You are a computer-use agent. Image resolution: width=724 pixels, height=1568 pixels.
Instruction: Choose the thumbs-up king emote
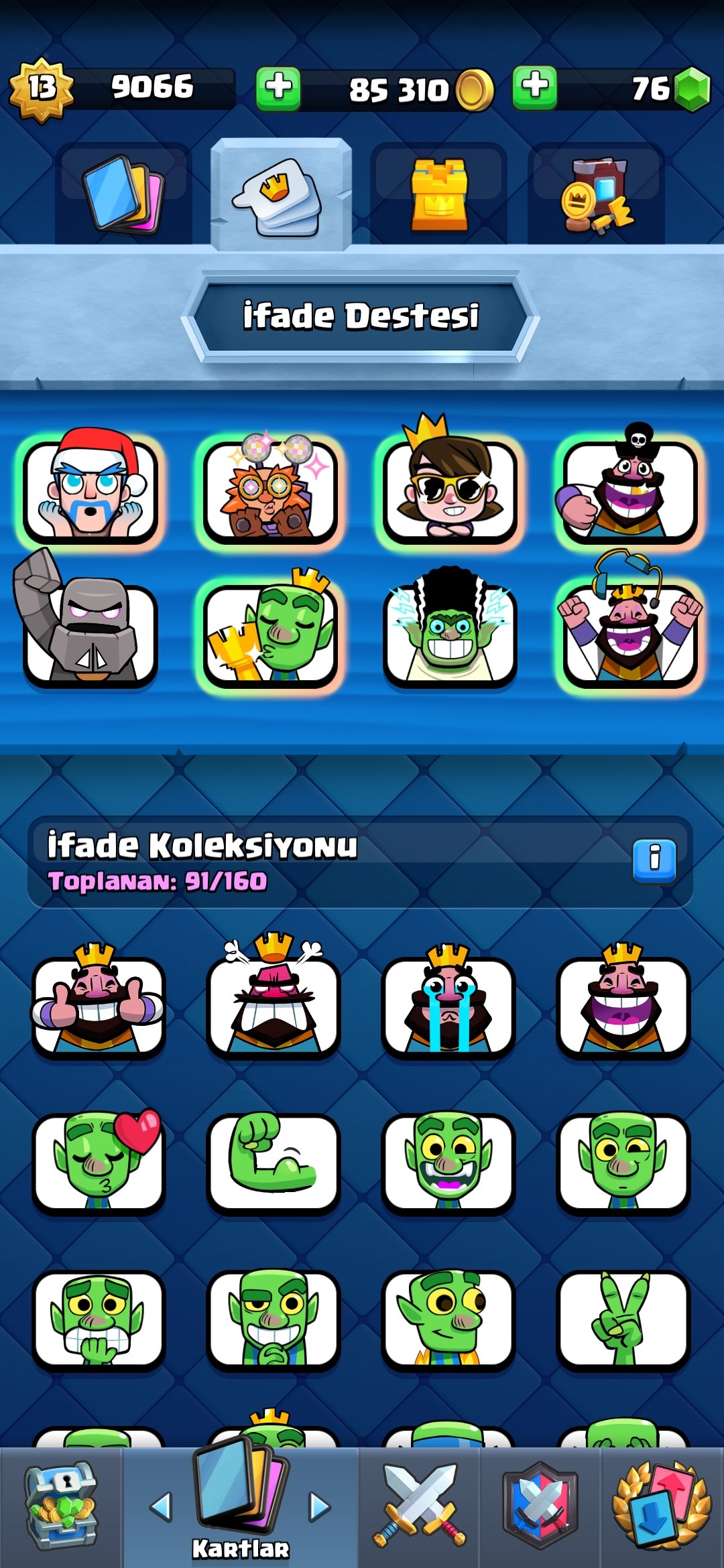click(x=98, y=1002)
